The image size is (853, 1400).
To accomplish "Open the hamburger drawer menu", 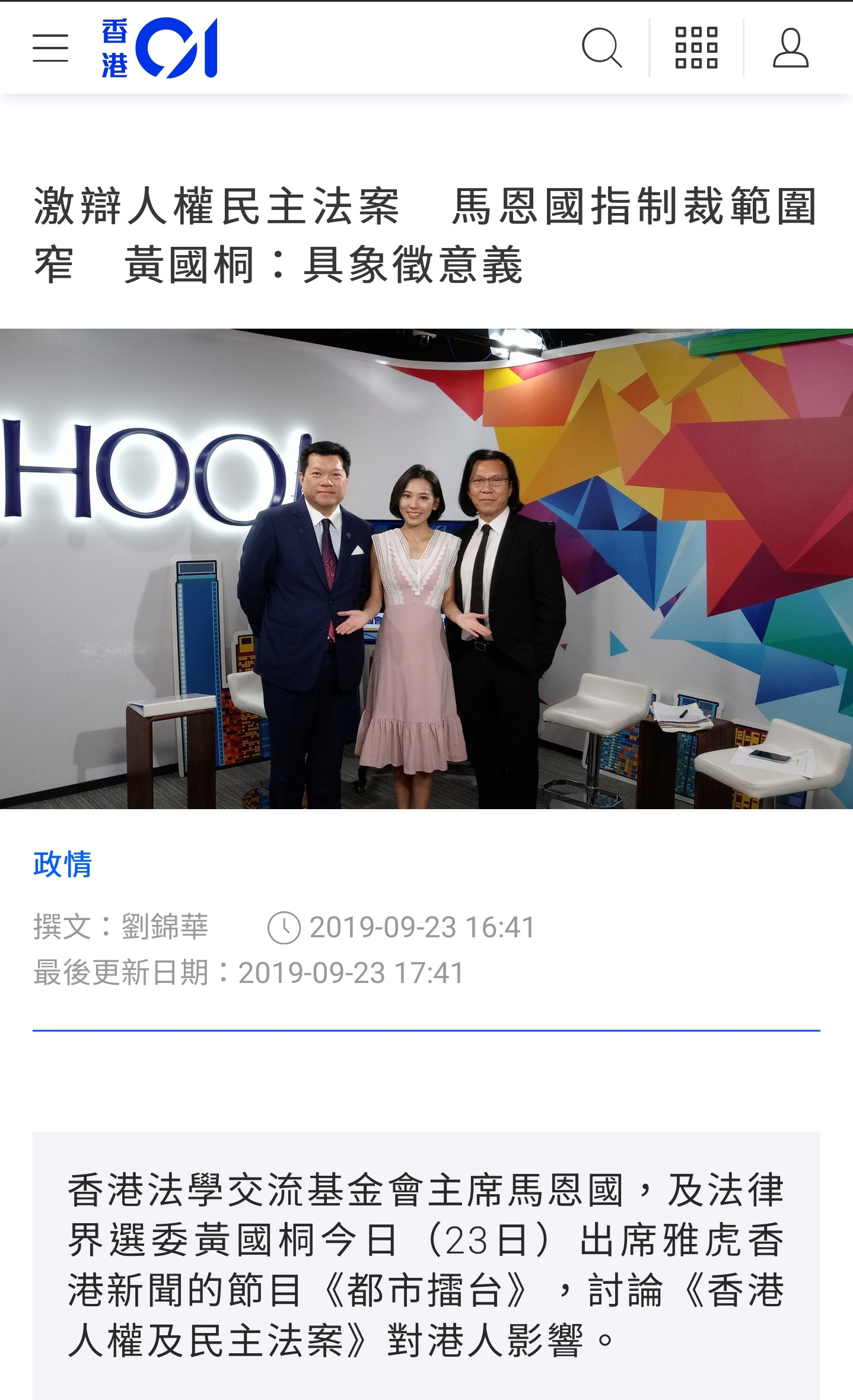I will tap(50, 48).
